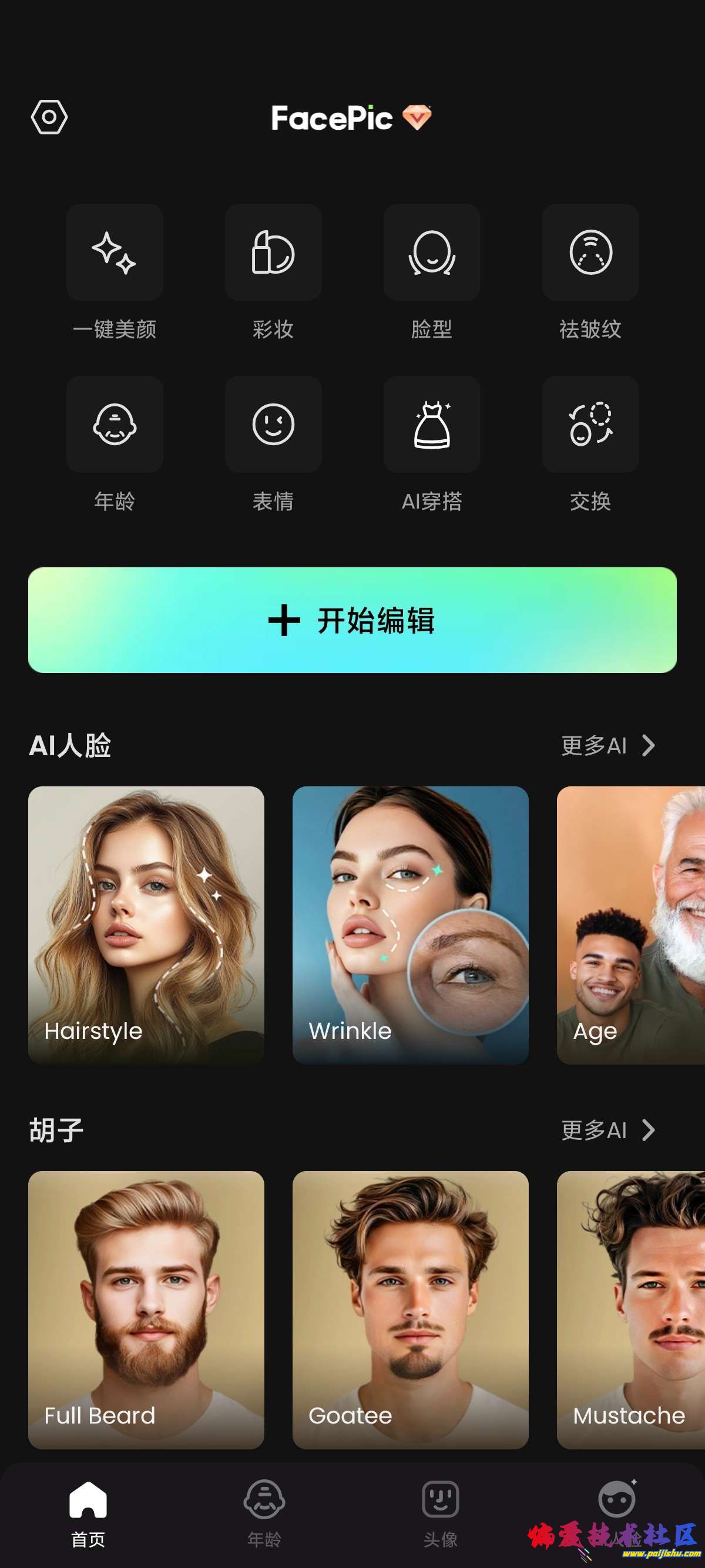705x1568 pixels.
Task: Choose the Goatee beard style
Action: (410, 1309)
